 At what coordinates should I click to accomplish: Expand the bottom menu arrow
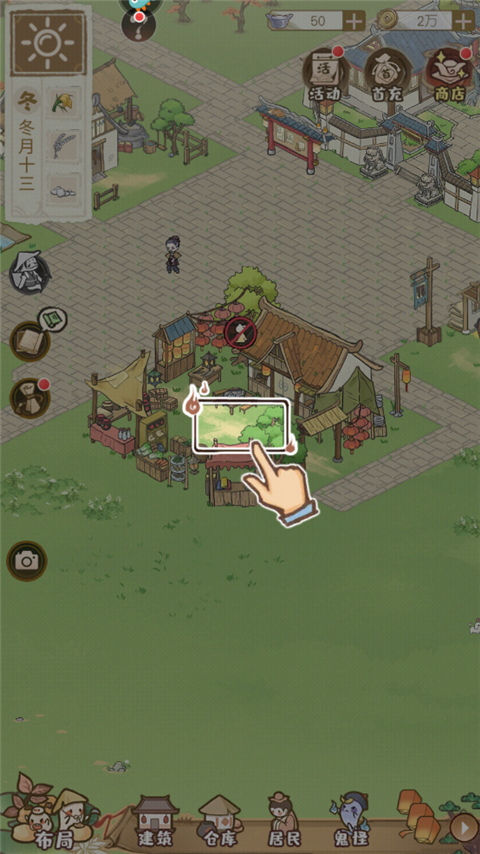pos(464,828)
